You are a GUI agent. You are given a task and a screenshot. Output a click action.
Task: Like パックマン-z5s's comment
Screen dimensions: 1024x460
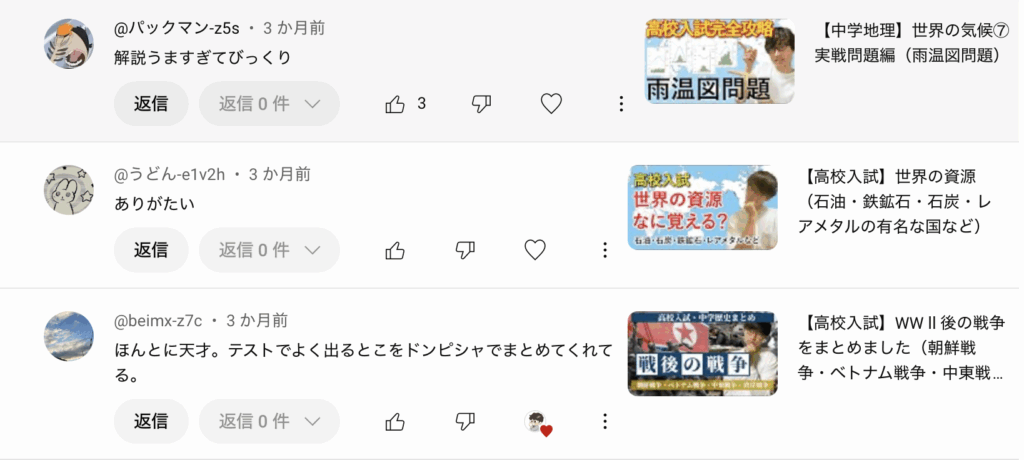tap(396, 104)
